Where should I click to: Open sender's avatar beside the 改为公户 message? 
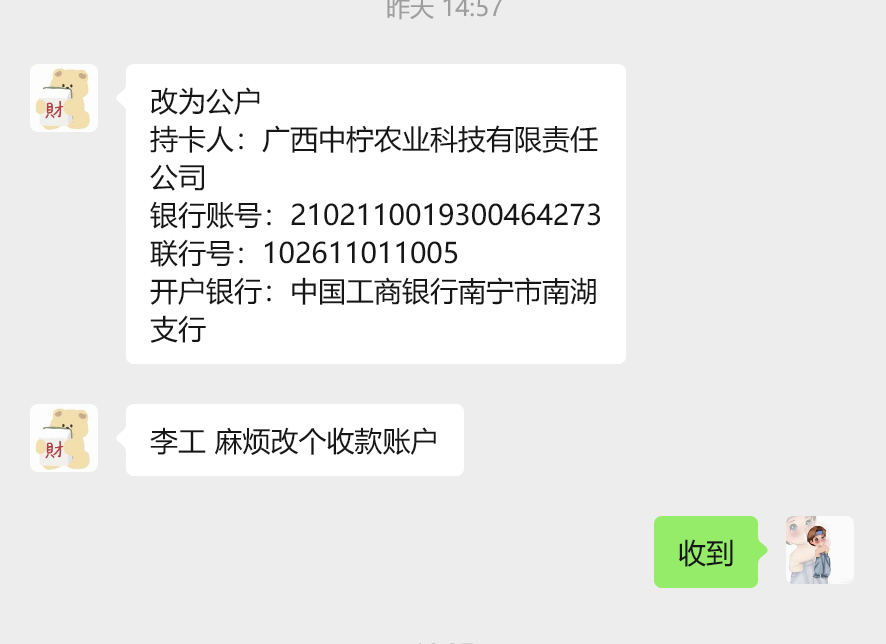tap(64, 98)
